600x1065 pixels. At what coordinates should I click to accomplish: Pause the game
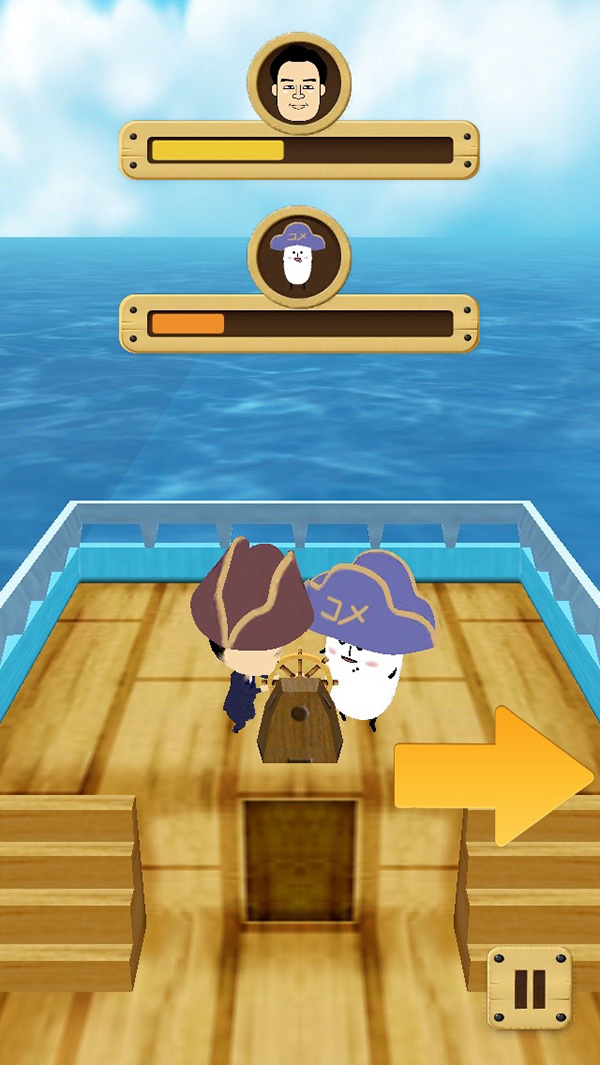click(x=529, y=988)
